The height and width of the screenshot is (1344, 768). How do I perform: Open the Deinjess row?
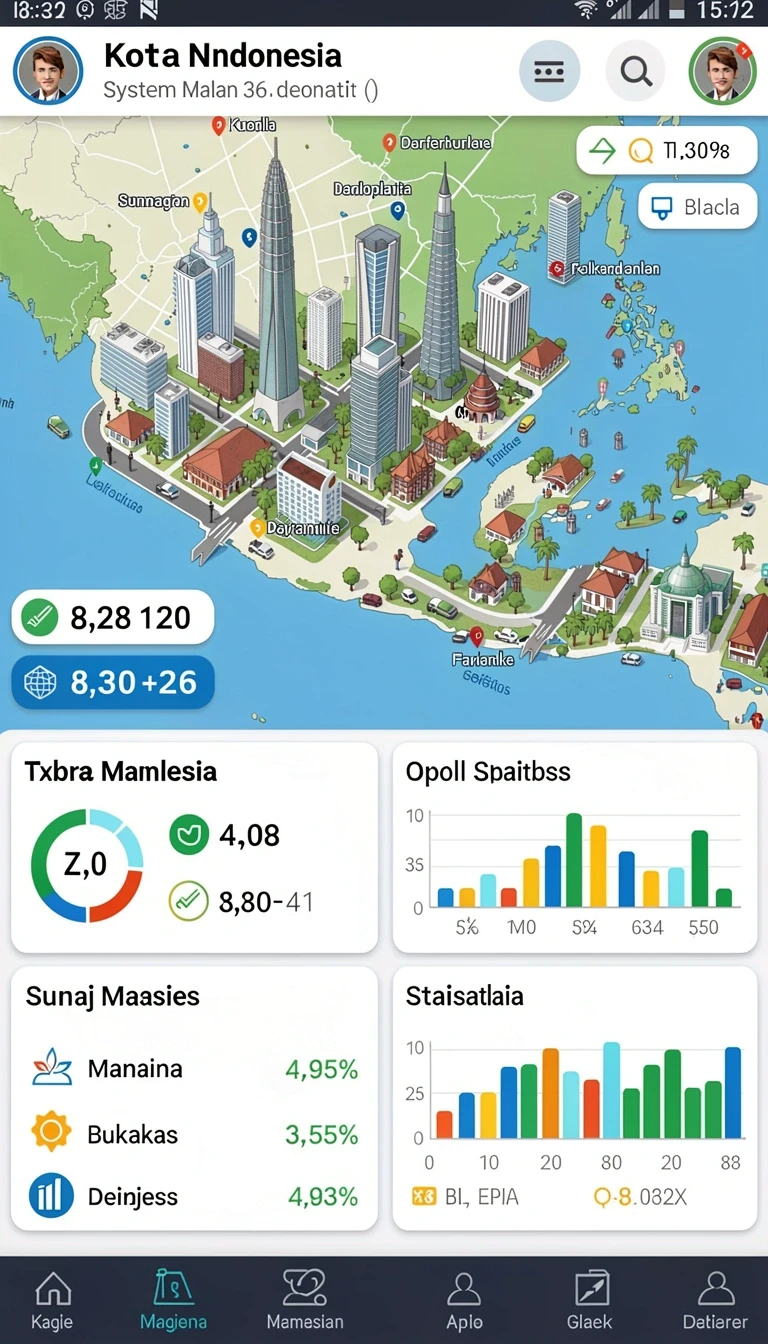point(194,1196)
